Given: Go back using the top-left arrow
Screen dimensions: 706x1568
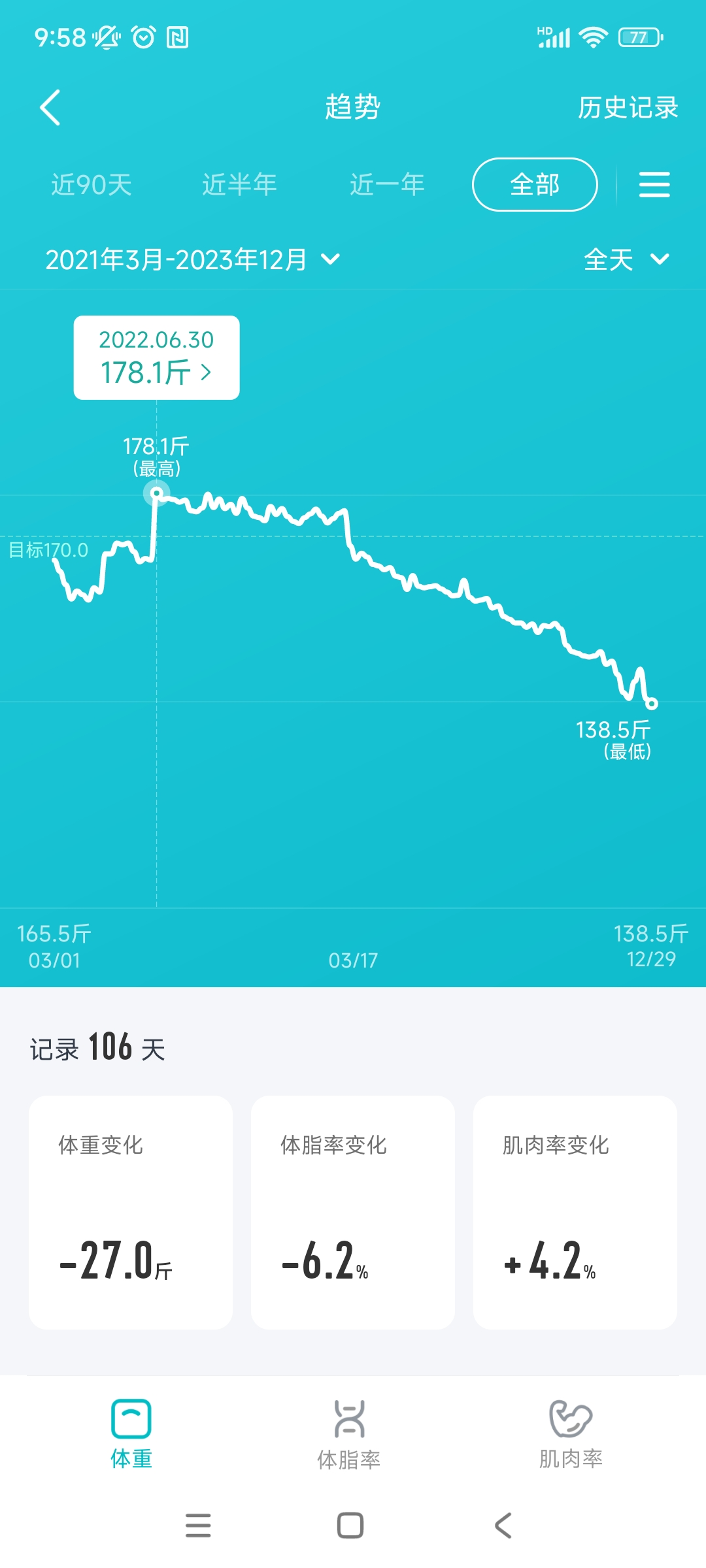Looking at the screenshot, I should tap(50, 108).
